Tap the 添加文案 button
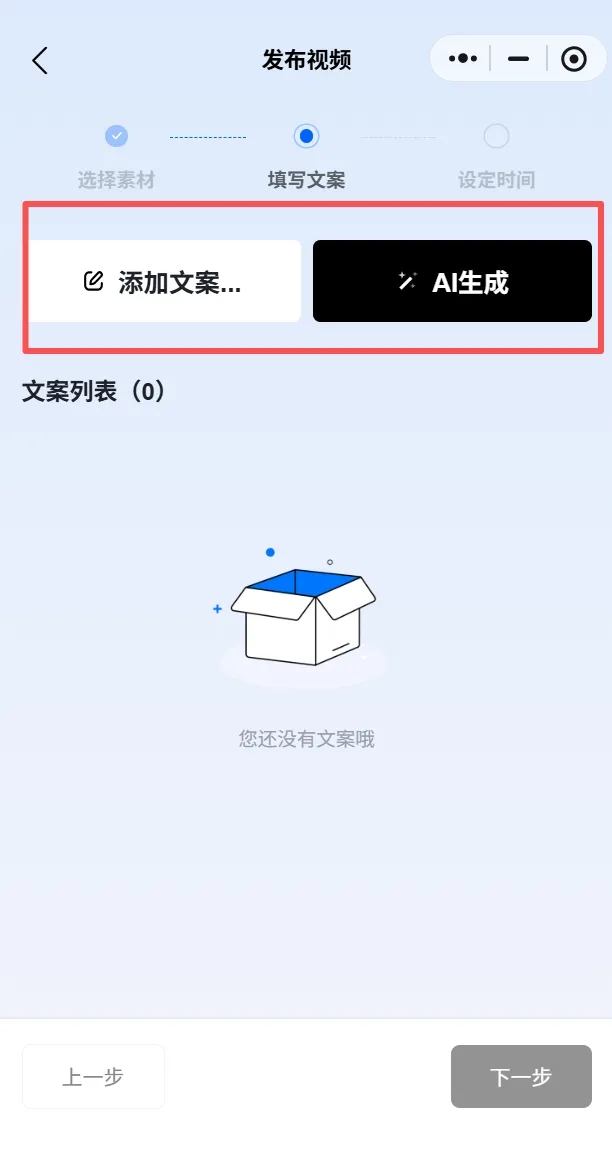The image size is (612, 1161). pyautogui.click(x=164, y=282)
